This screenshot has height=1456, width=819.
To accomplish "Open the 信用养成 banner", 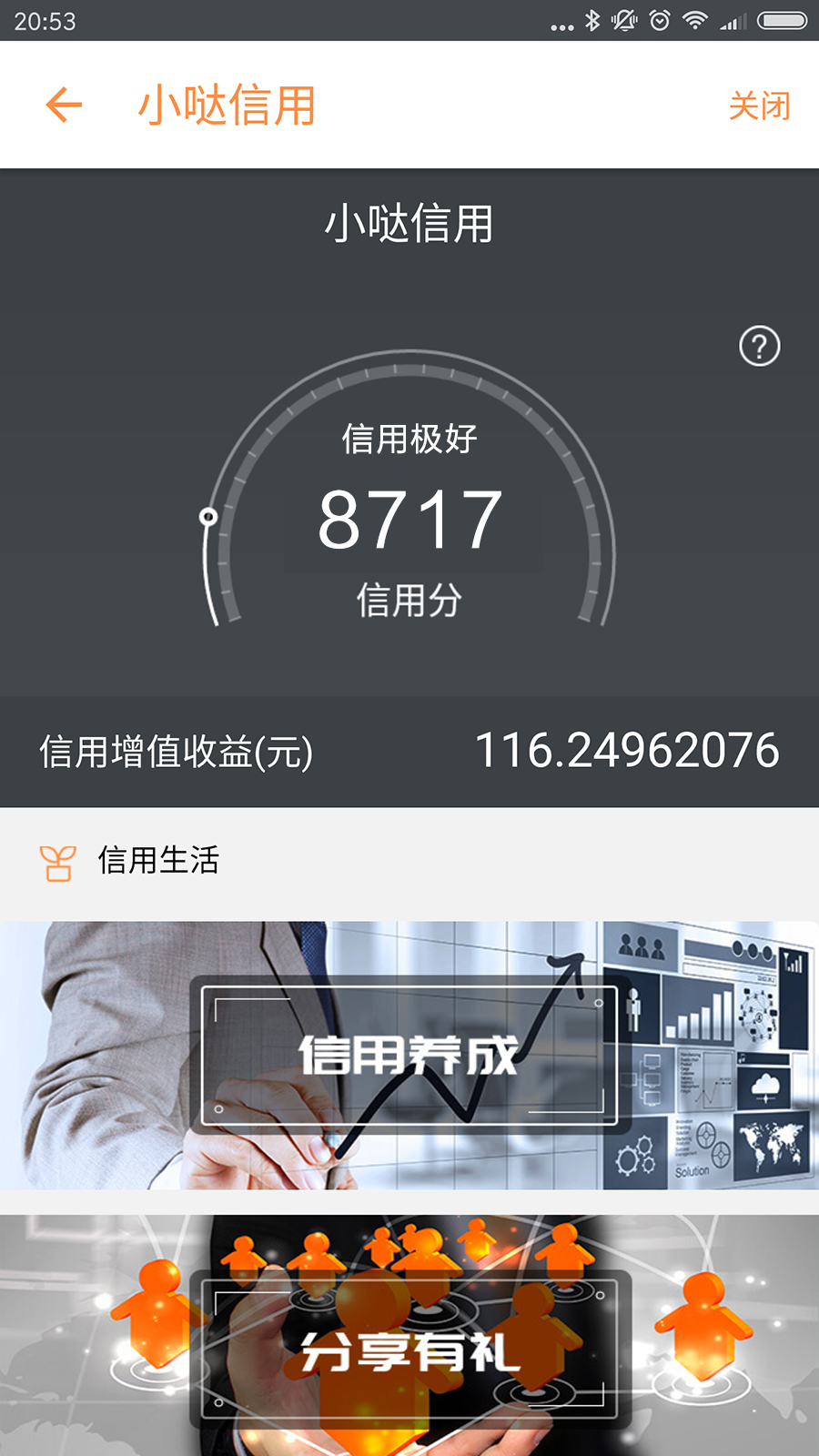I will (x=409, y=1056).
